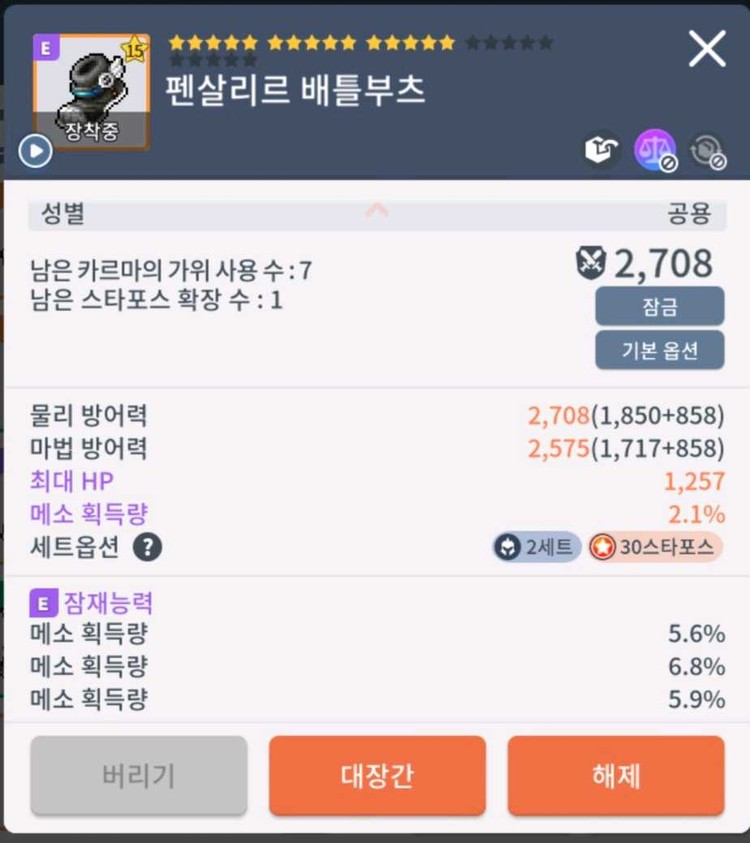
Task: View 기본 옵션 base options
Action: (x=659, y=350)
